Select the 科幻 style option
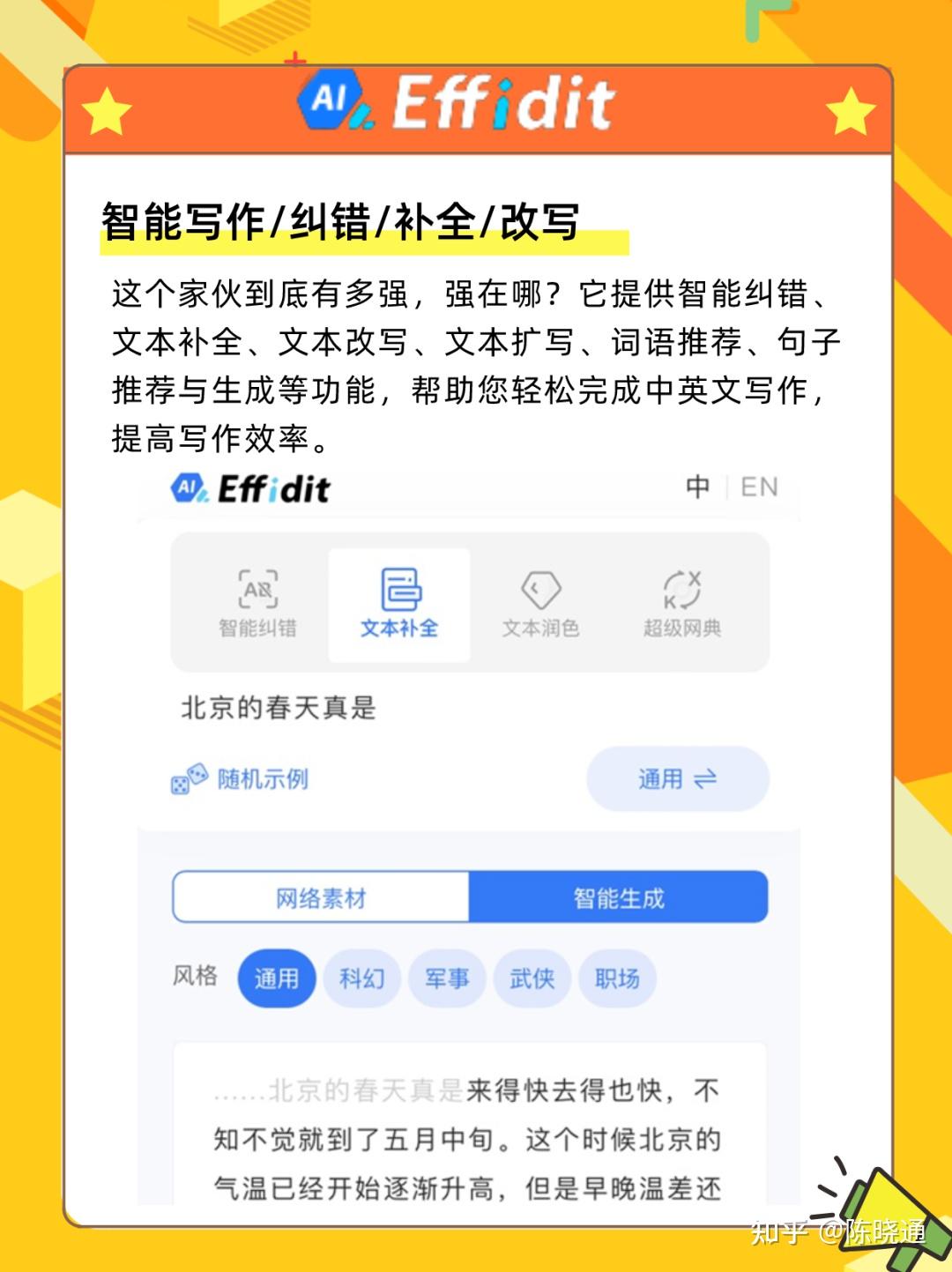The image size is (952, 1272). pyautogui.click(x=361, y=978)
